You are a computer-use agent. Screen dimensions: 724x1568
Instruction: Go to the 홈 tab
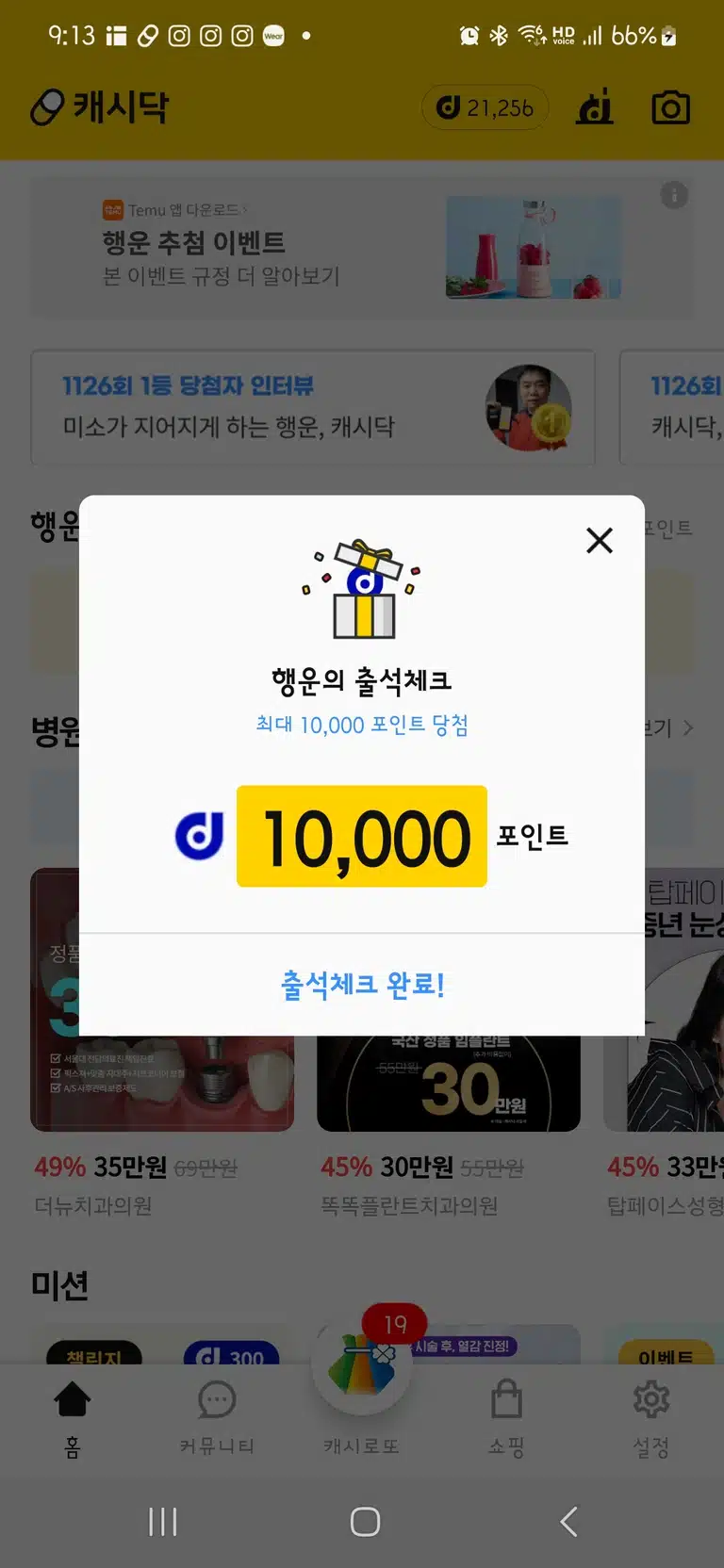pos(73,1419)
